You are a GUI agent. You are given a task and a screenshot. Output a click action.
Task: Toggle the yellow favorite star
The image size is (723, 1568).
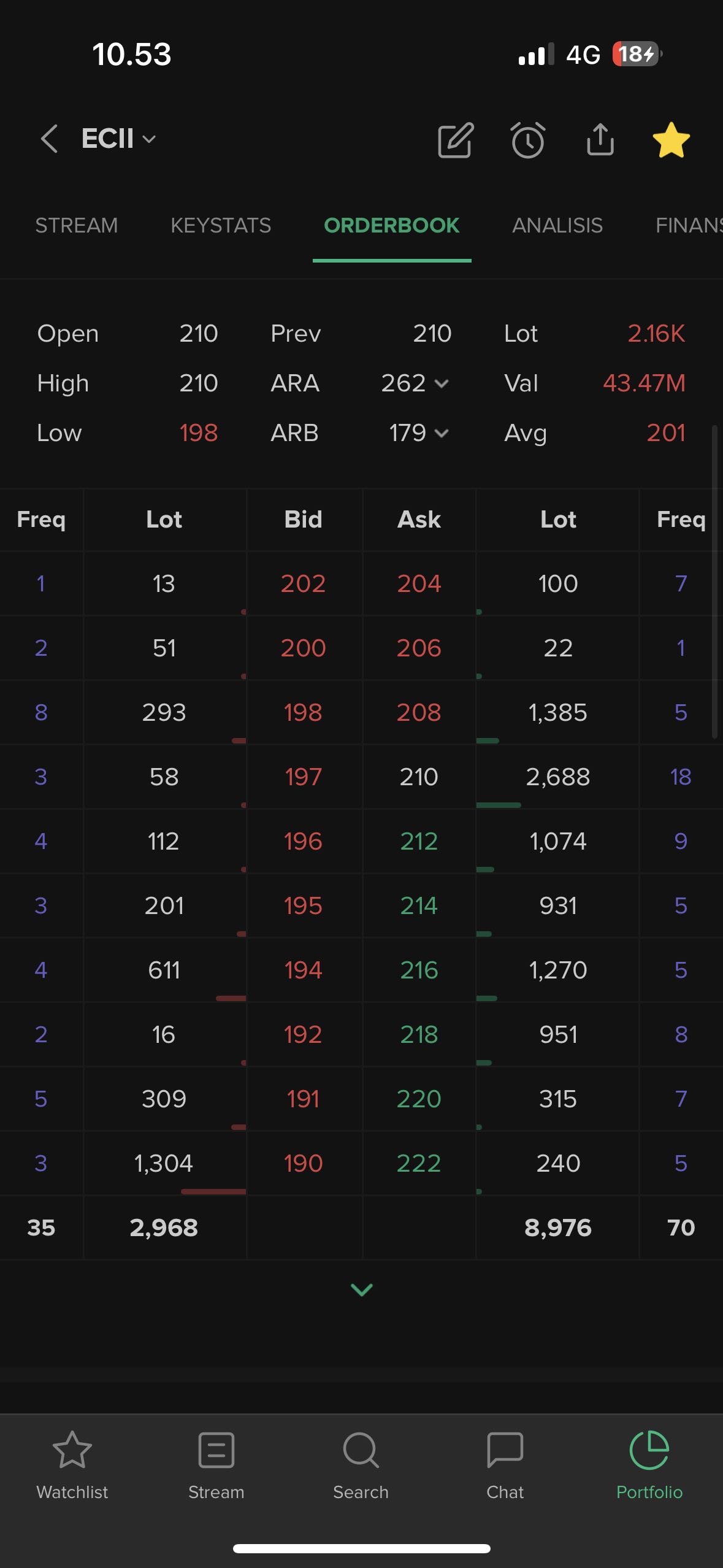(x=671, y=140)
